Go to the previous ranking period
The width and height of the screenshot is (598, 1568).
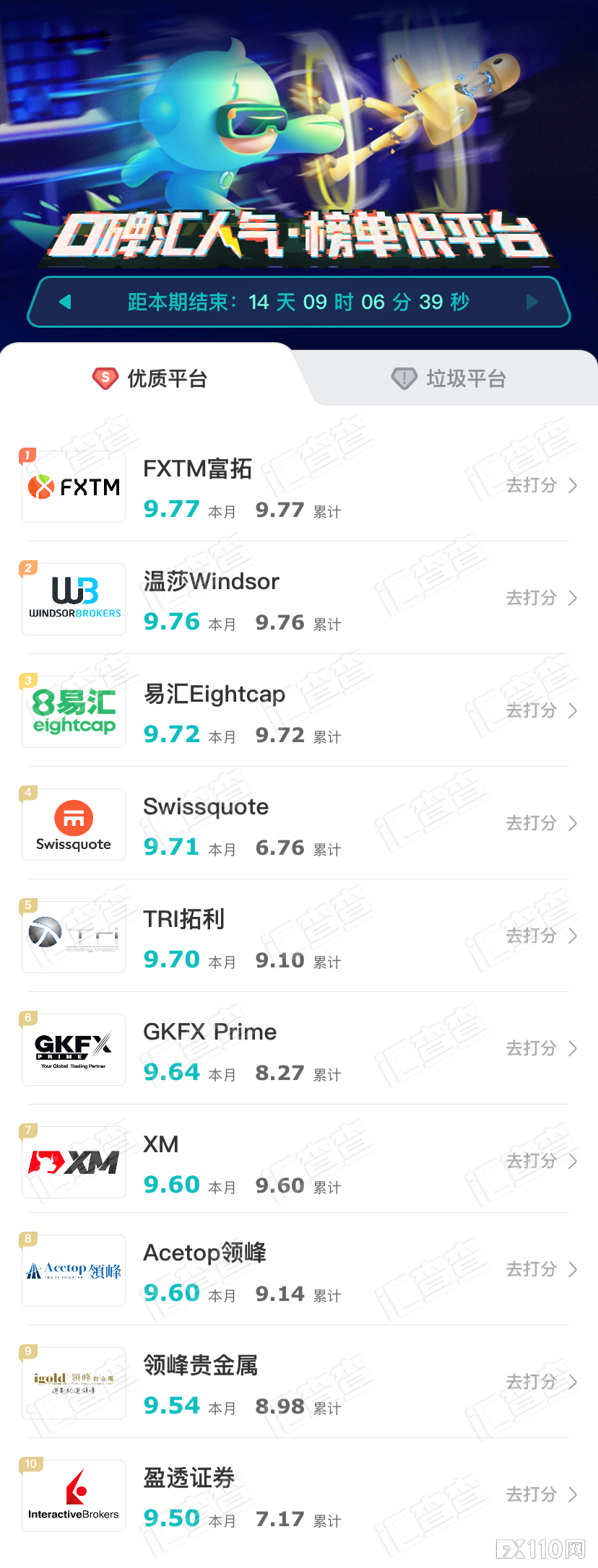point(66,302)
